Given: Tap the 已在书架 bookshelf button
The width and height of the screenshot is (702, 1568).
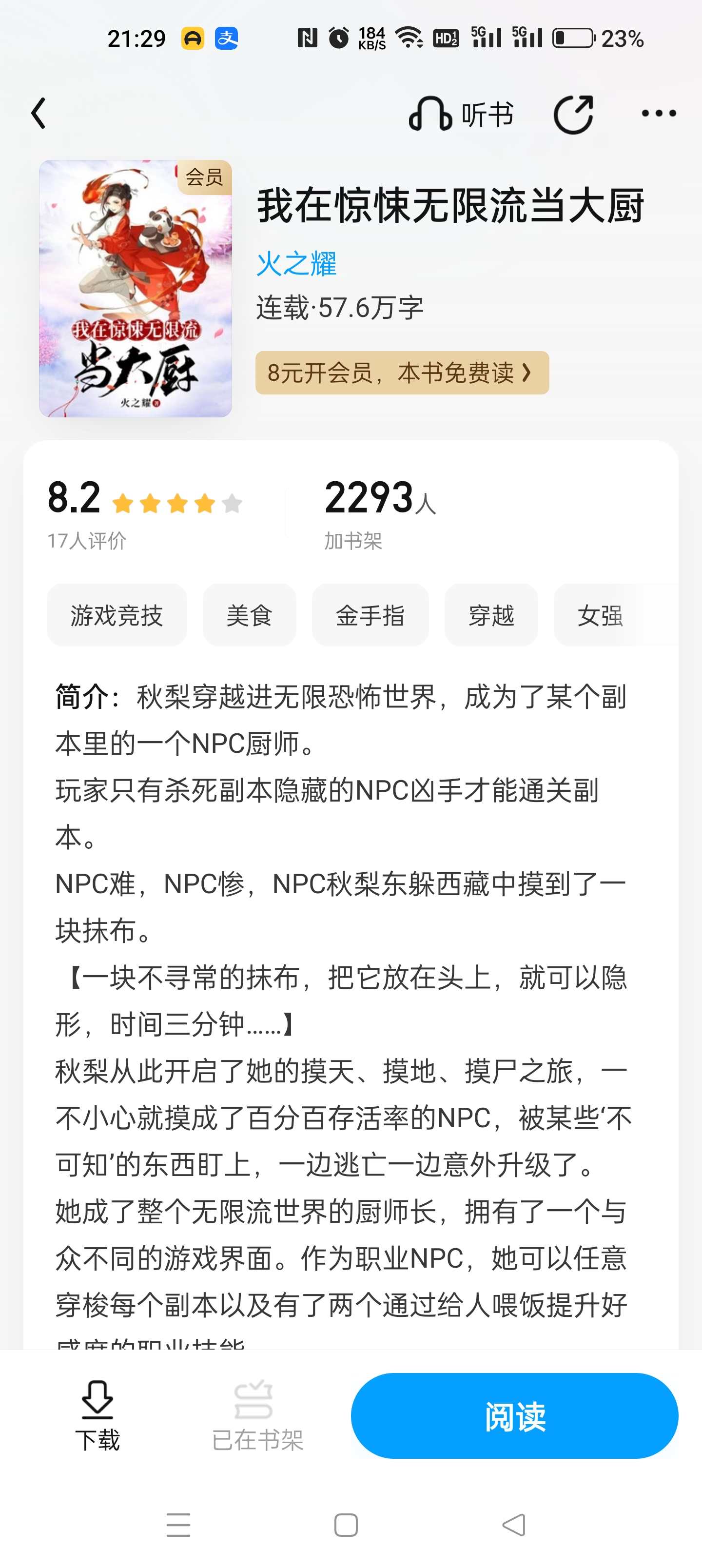Looking at the screenshot, I should click(257, 1415).
